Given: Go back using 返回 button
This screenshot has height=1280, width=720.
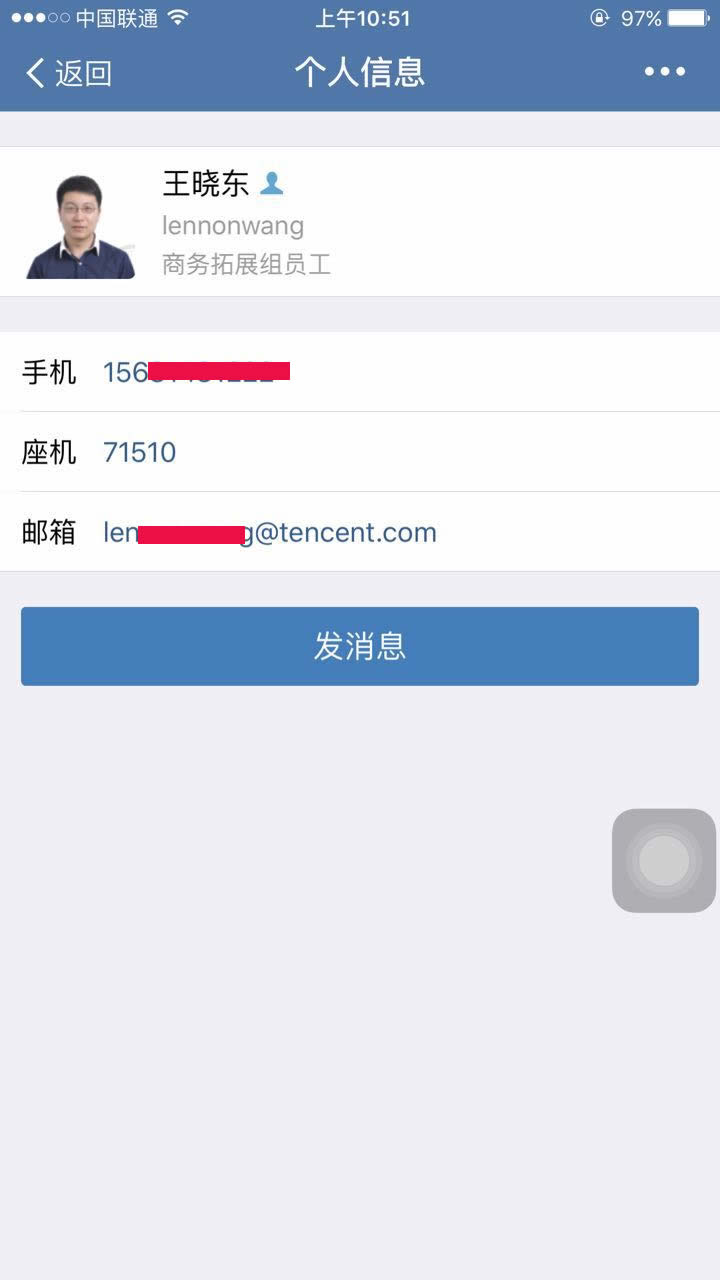Looking at the screenshot, I should (x=68, y=73).
